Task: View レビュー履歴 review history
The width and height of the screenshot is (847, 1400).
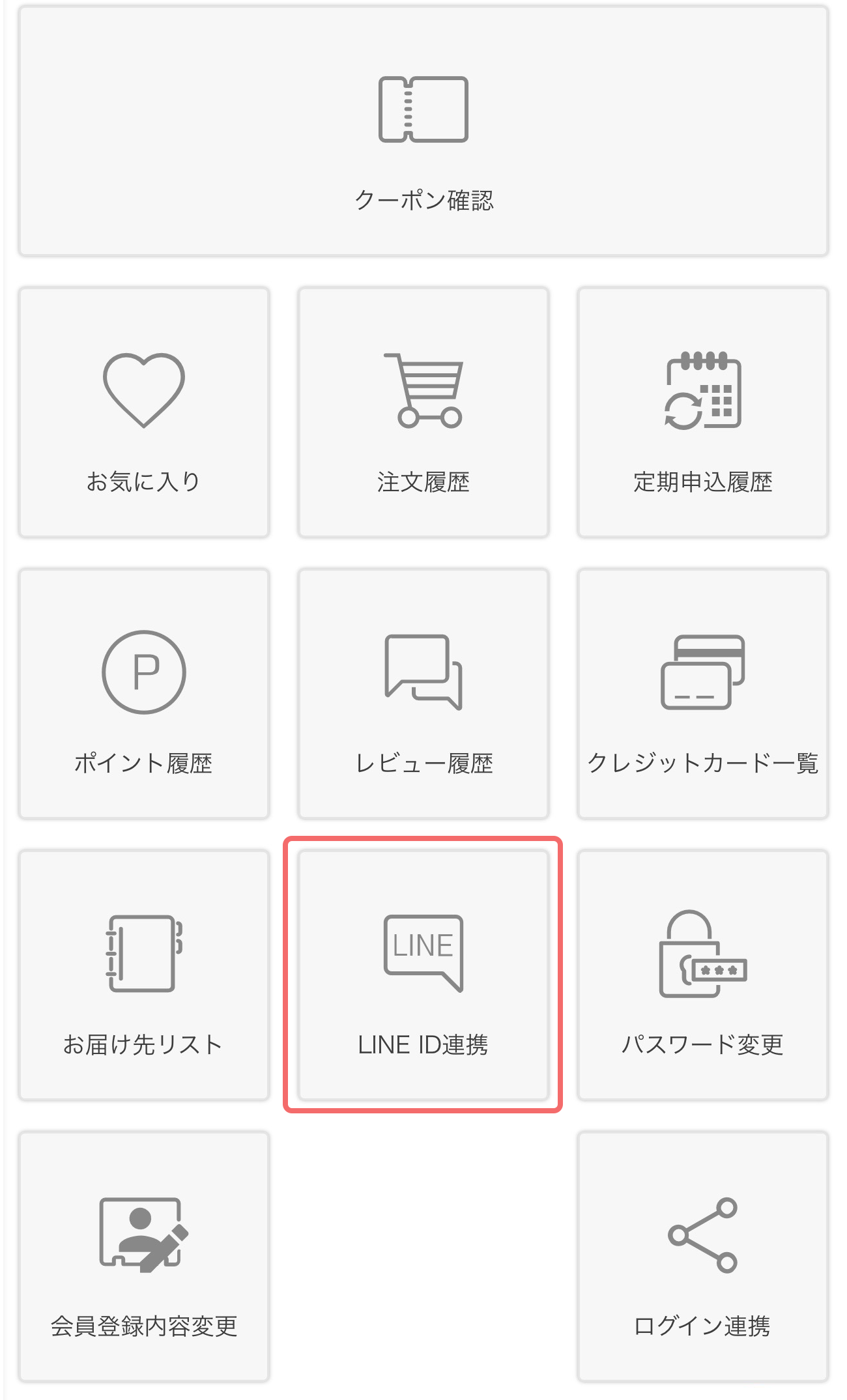Action: [x=423, y=694]
